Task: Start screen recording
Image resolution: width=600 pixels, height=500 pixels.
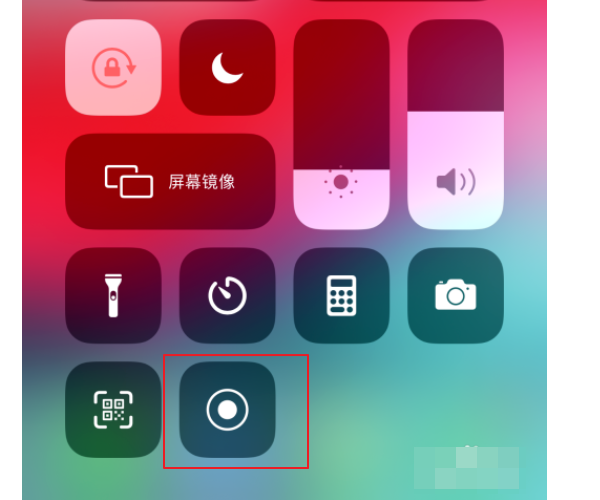Action: (x=227, y=410)
